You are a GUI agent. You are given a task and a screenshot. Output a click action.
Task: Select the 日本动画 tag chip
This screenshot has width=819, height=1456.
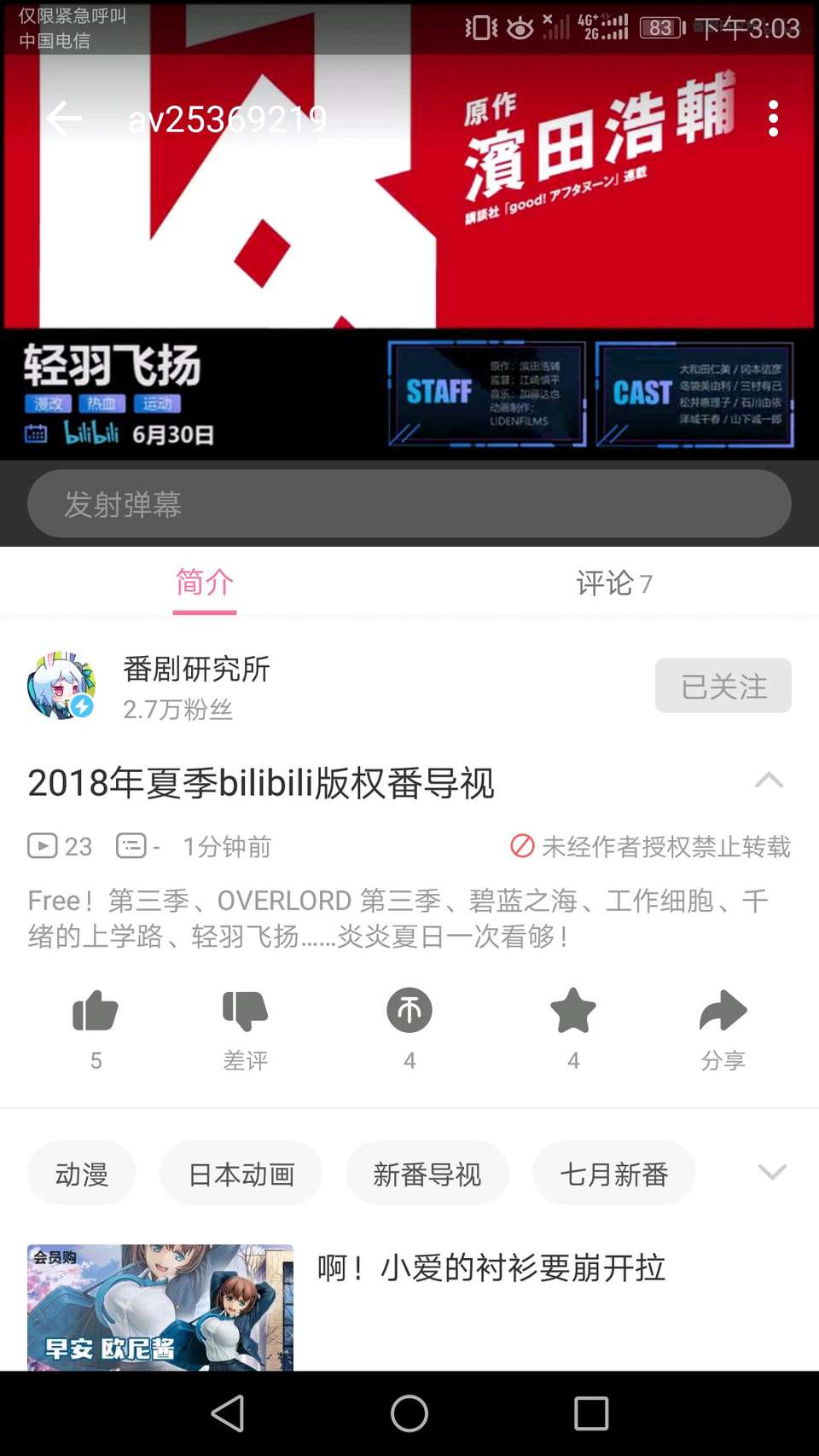241,1174
